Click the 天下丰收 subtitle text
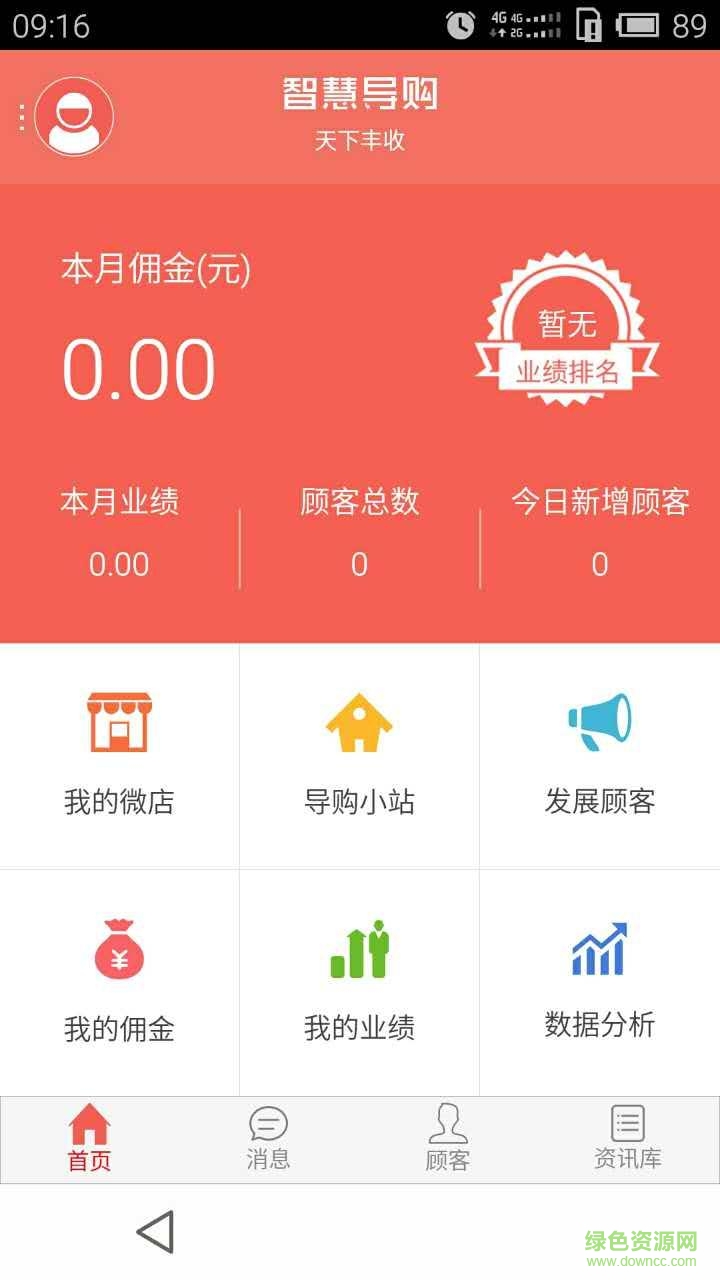The image size is (720, 1280). tap(360, 141)
